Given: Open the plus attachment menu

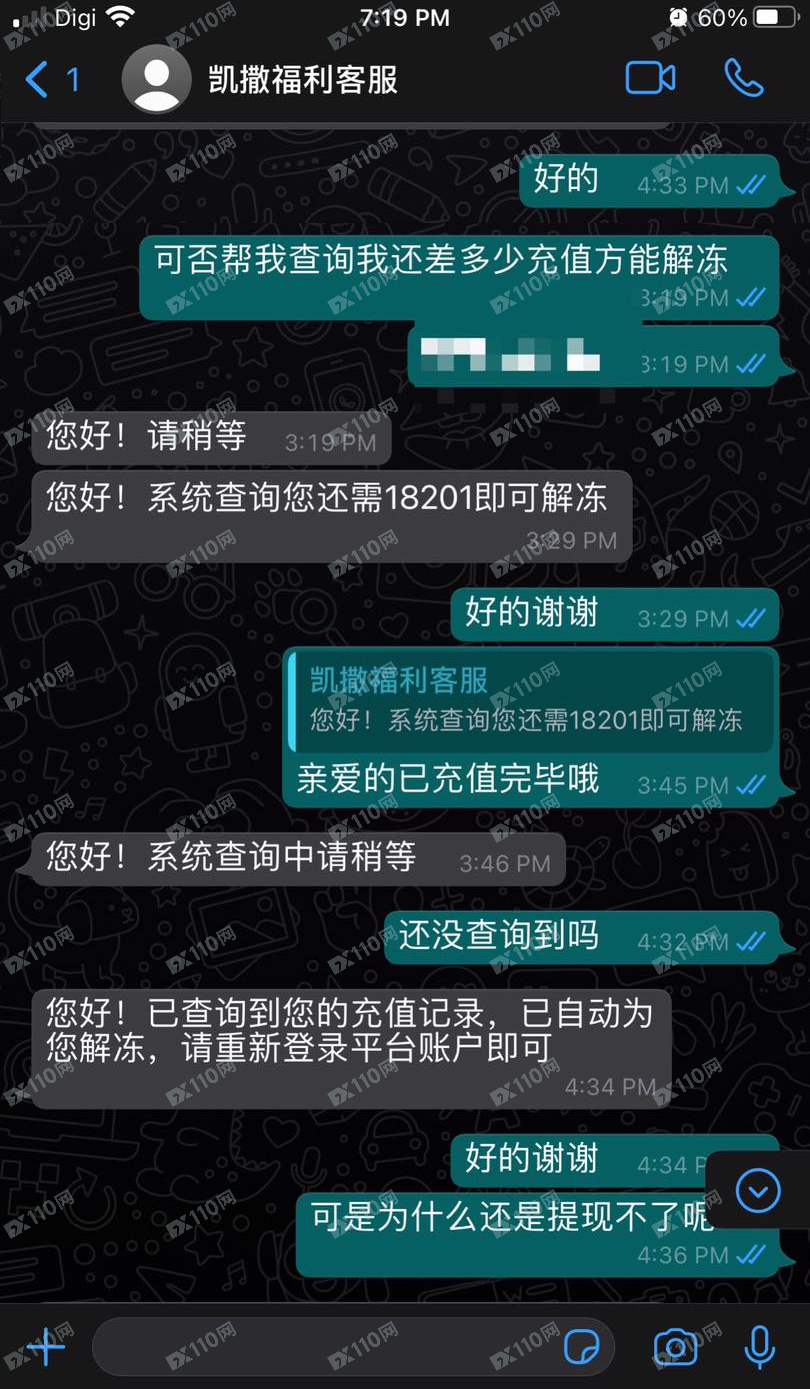Looking at the screenshot, I should pos(46,1348).
